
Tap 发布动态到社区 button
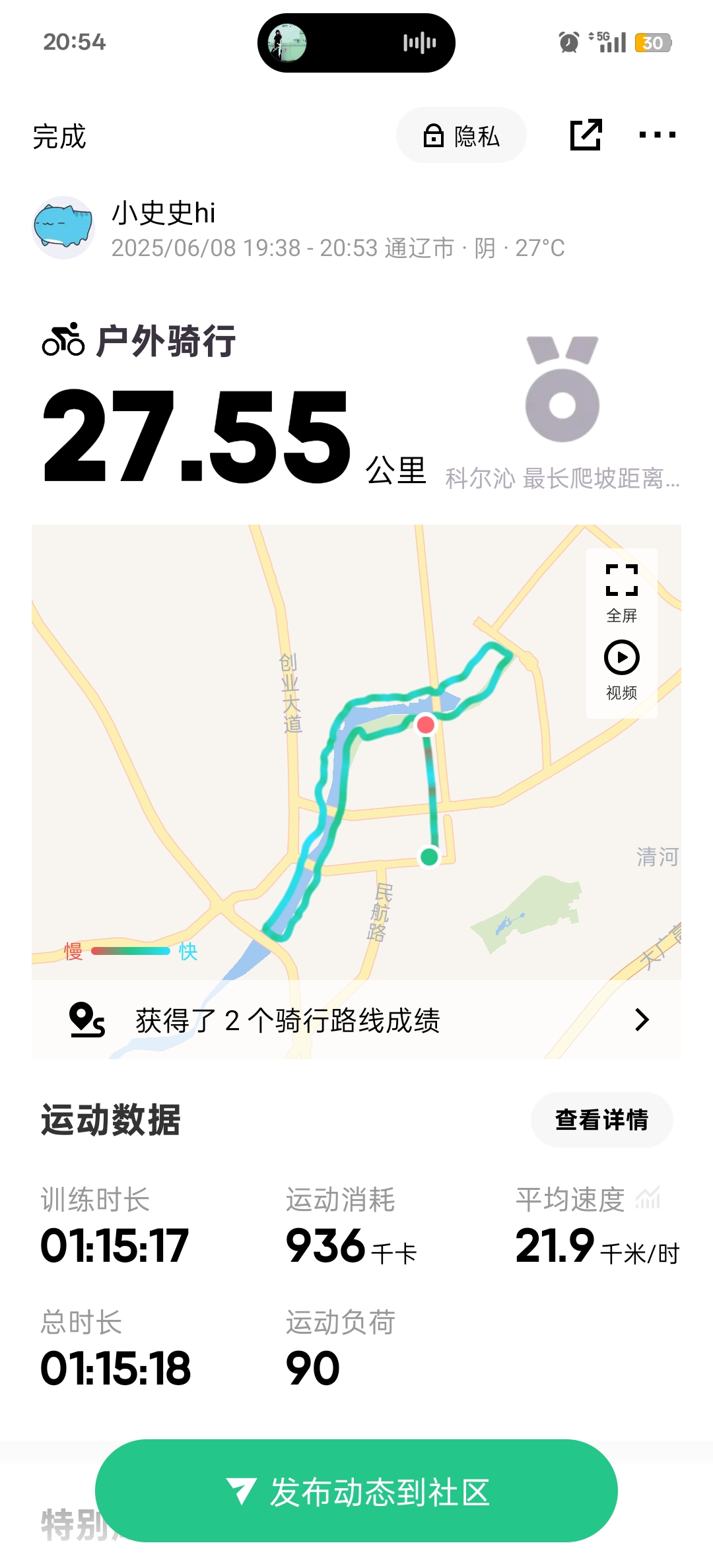(356, 1491)
